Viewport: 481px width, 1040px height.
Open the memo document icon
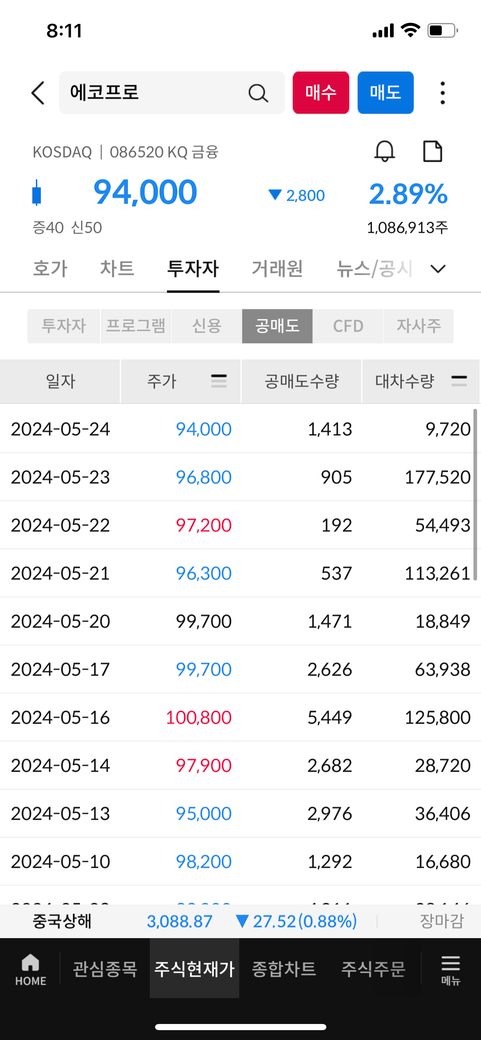coord(433,152)
